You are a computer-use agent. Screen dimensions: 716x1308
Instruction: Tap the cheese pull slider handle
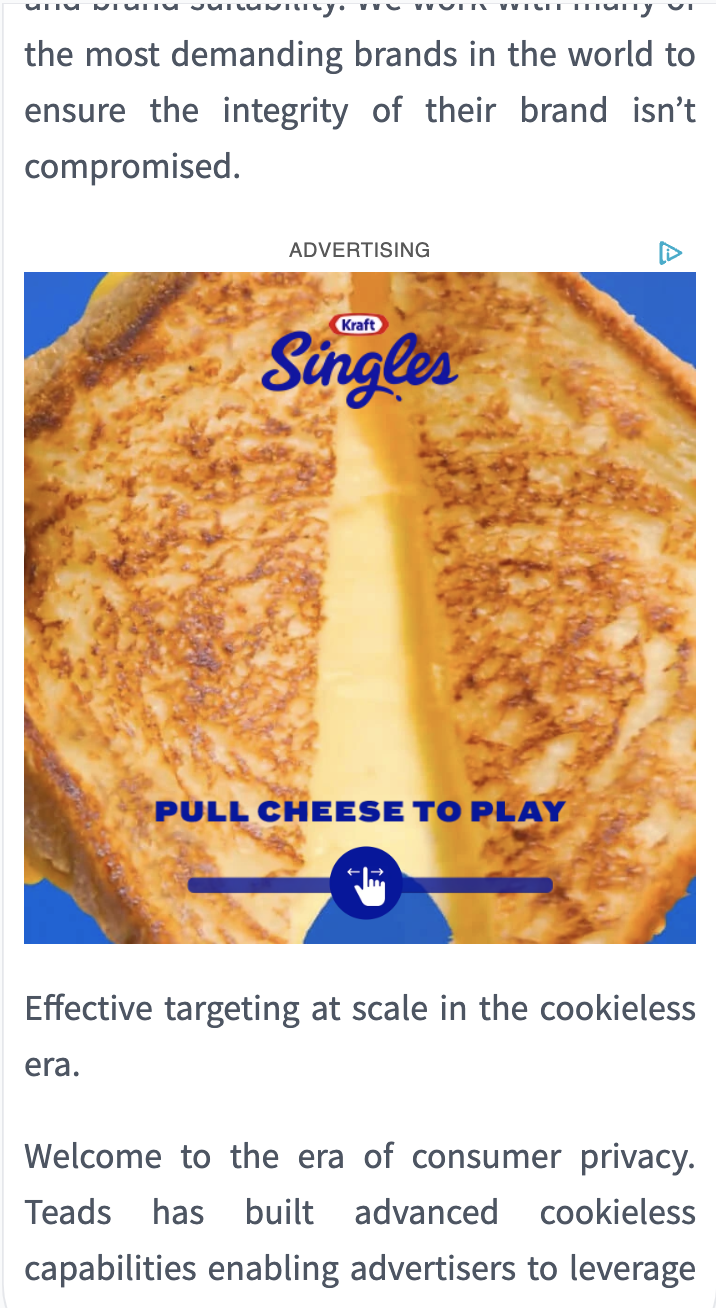pyautogui.click(x=366, y=883)
